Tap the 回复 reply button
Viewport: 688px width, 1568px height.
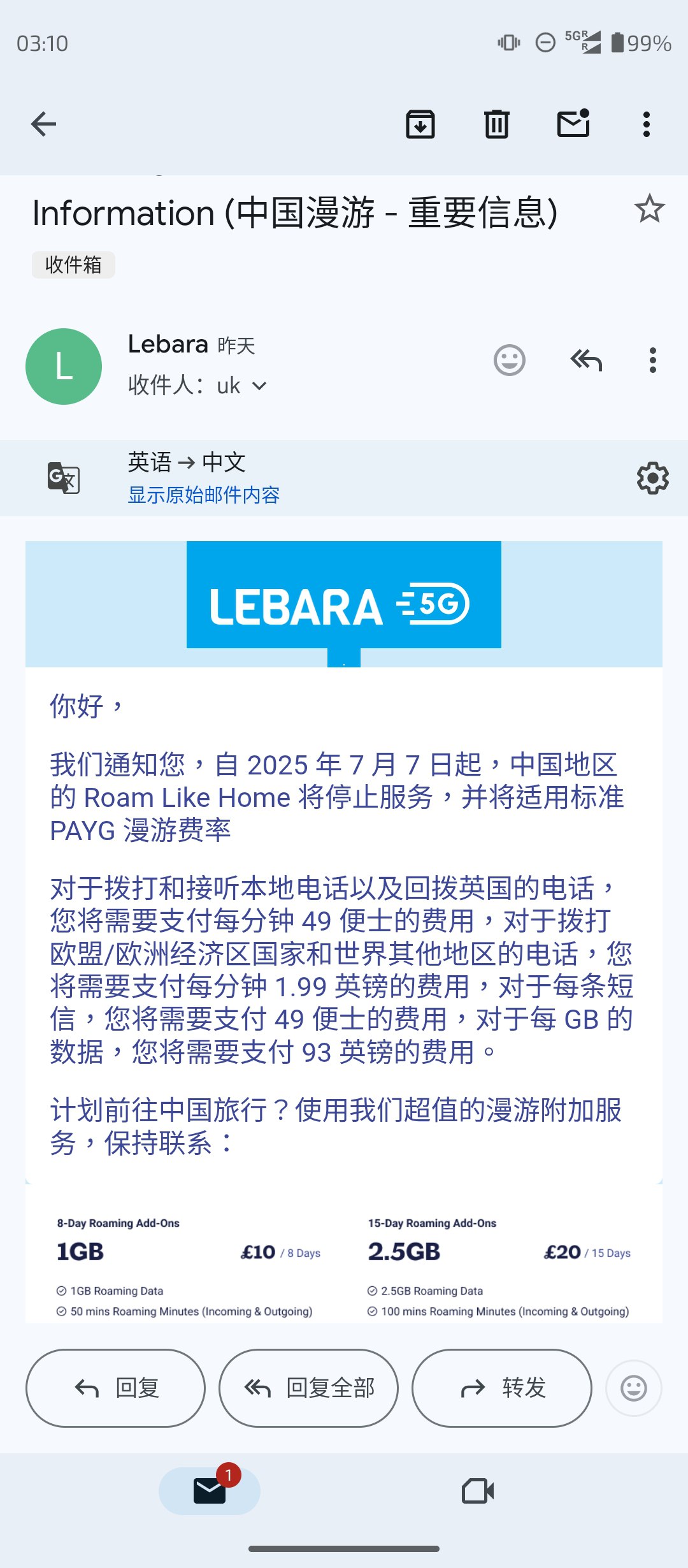tap(115, 1388)
